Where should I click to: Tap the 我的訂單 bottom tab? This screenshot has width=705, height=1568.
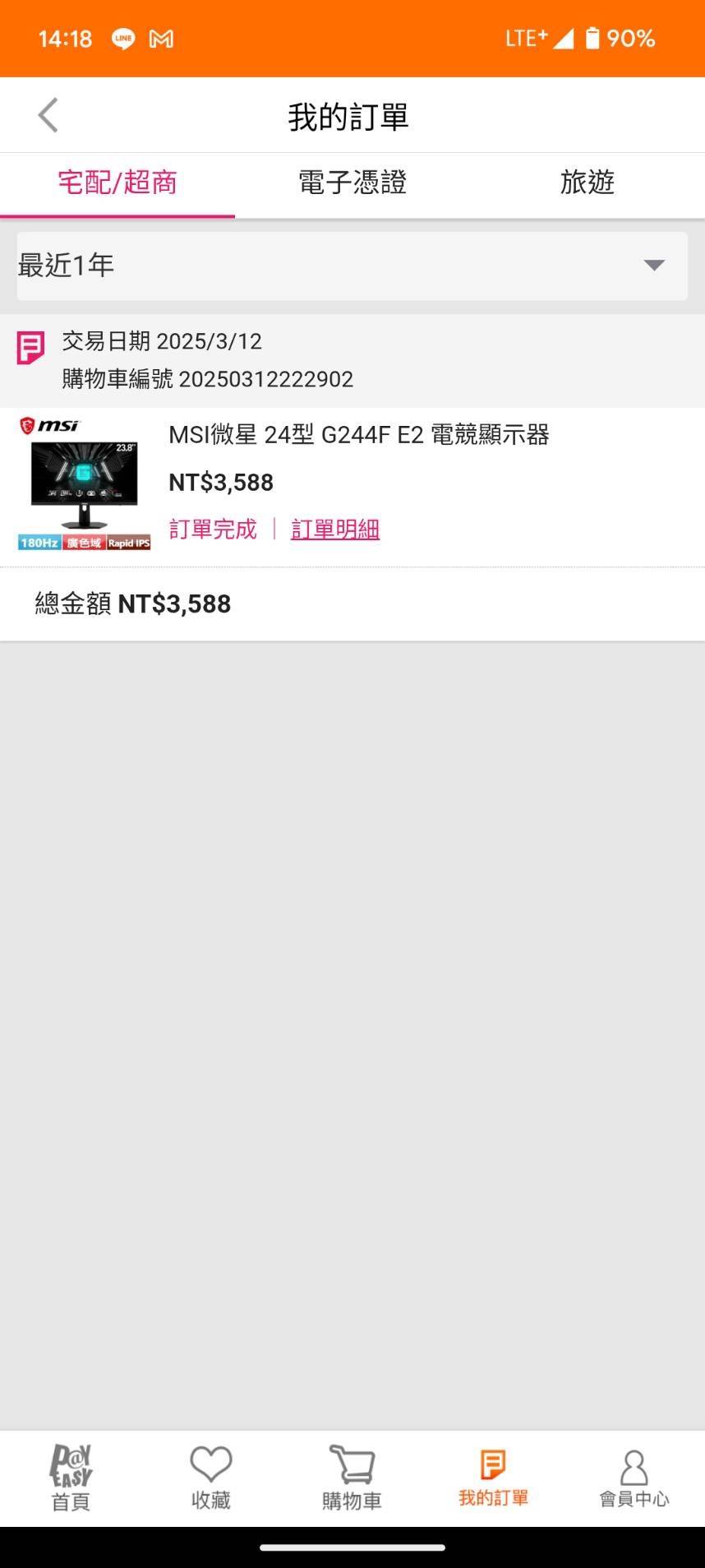click(493, 1478)
